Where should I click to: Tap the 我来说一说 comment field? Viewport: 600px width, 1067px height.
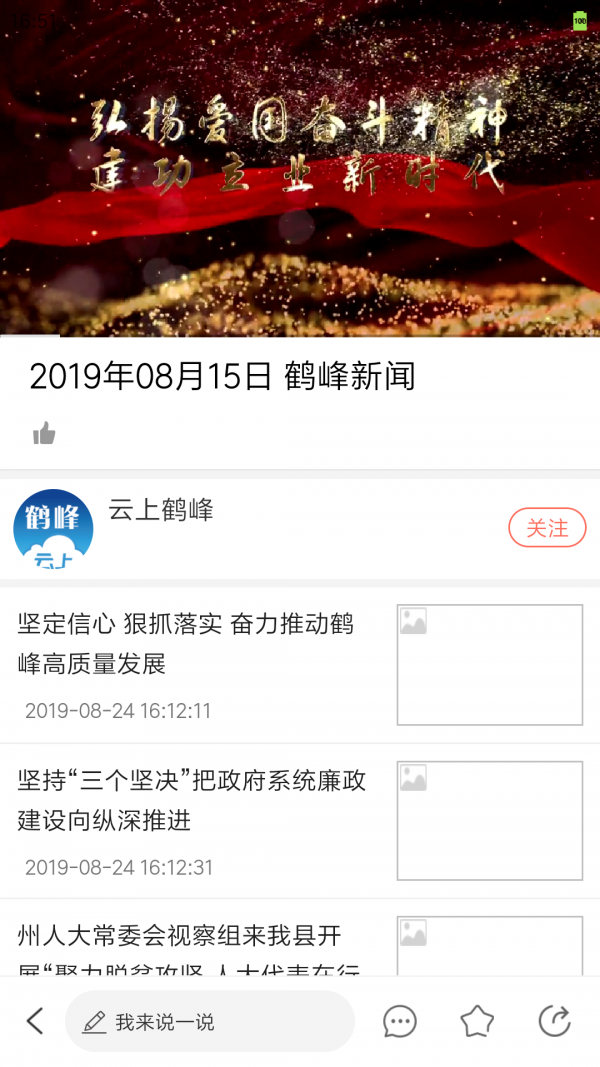210,1022
